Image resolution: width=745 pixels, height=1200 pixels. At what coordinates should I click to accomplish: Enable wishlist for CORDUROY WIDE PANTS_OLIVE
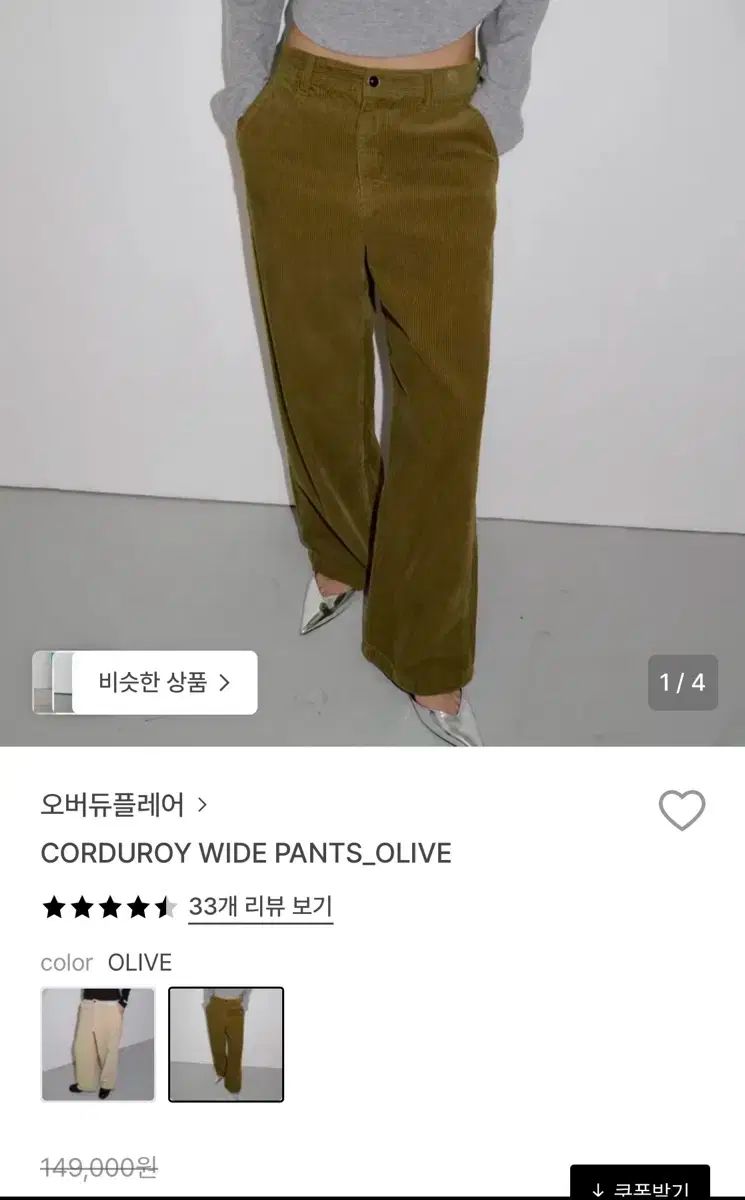pyautogui.click(x=684, y=809)
